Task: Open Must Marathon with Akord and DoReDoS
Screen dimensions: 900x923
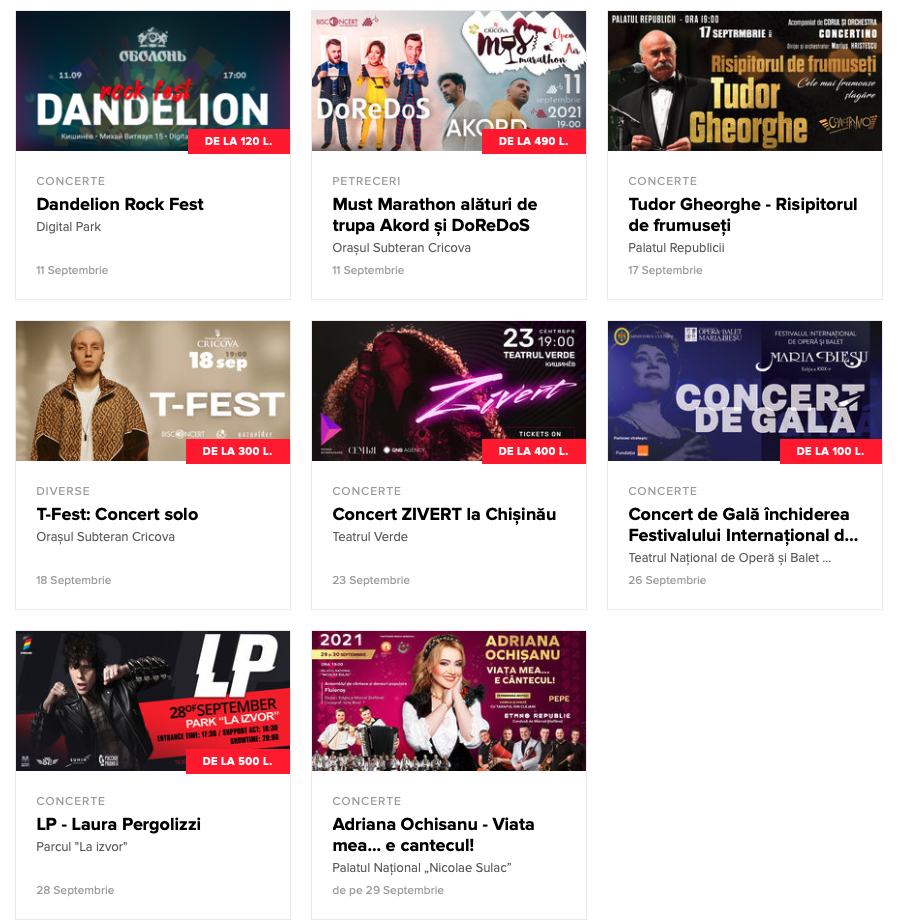Action: 434,215
